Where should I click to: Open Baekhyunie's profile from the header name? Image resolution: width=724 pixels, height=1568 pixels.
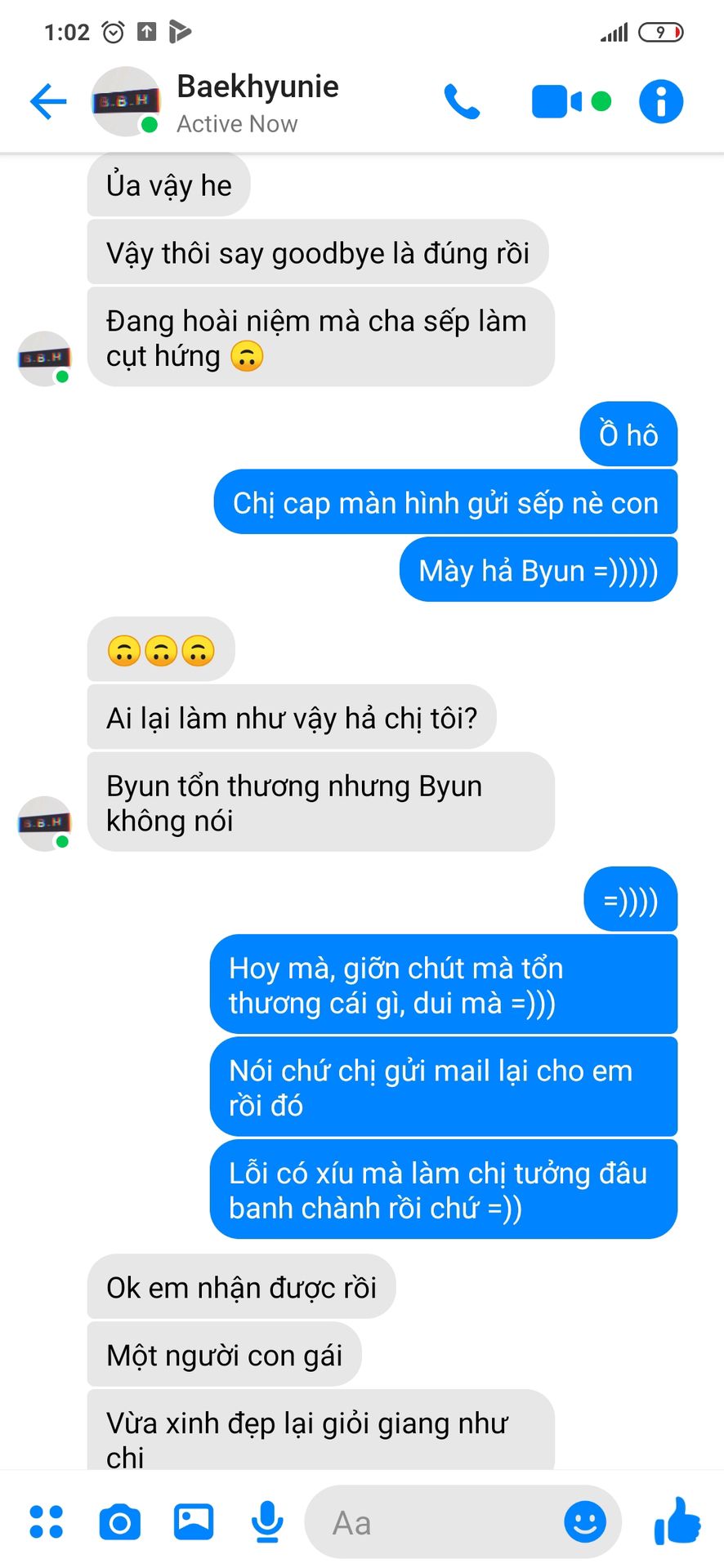point(257,87)
